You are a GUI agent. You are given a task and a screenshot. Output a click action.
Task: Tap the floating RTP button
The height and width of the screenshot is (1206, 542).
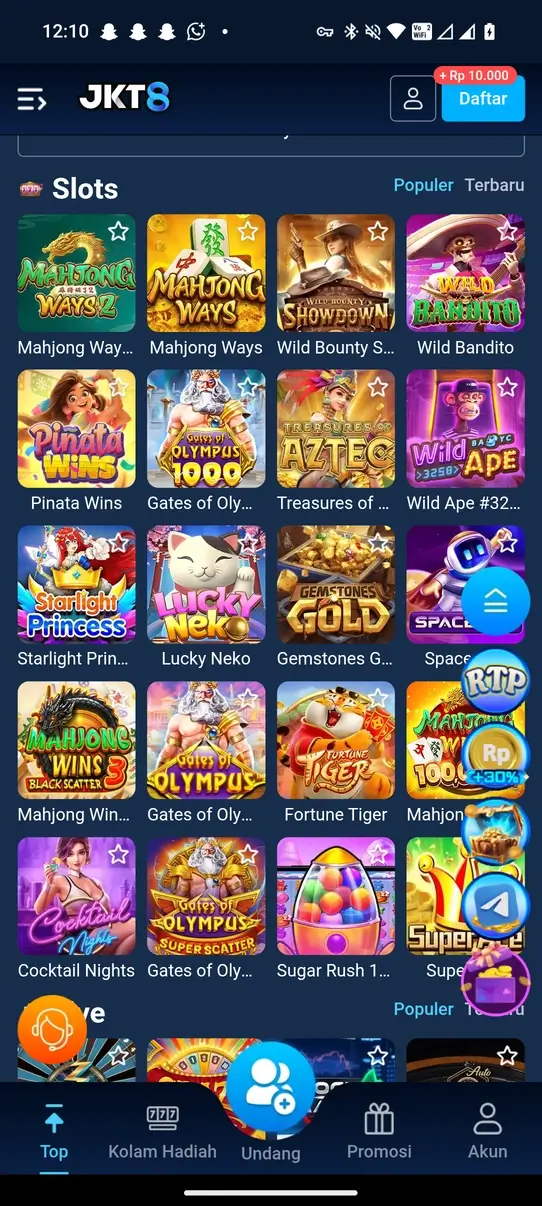click(x=496, y=680)
